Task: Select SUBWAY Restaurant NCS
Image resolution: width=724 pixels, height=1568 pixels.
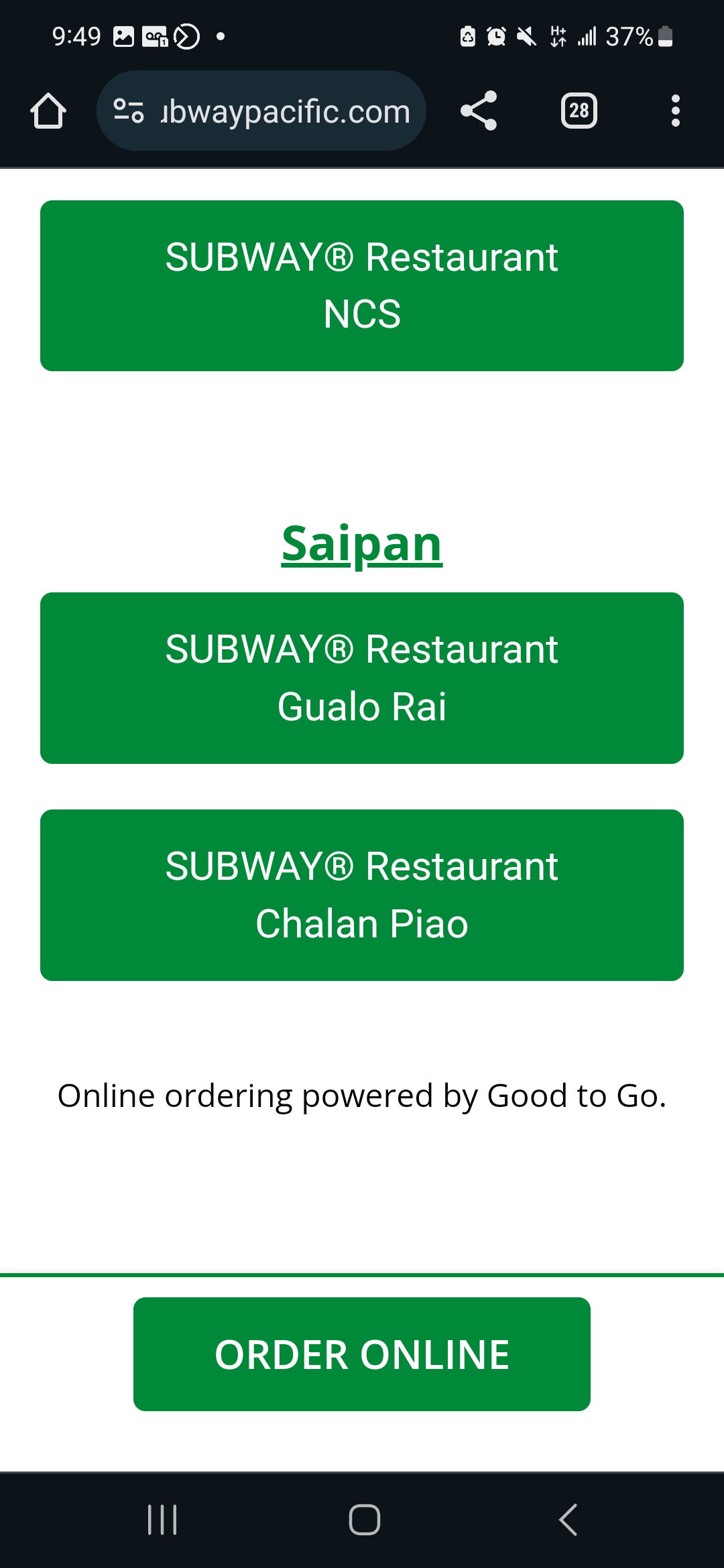Action: click(x=362, y=284)
